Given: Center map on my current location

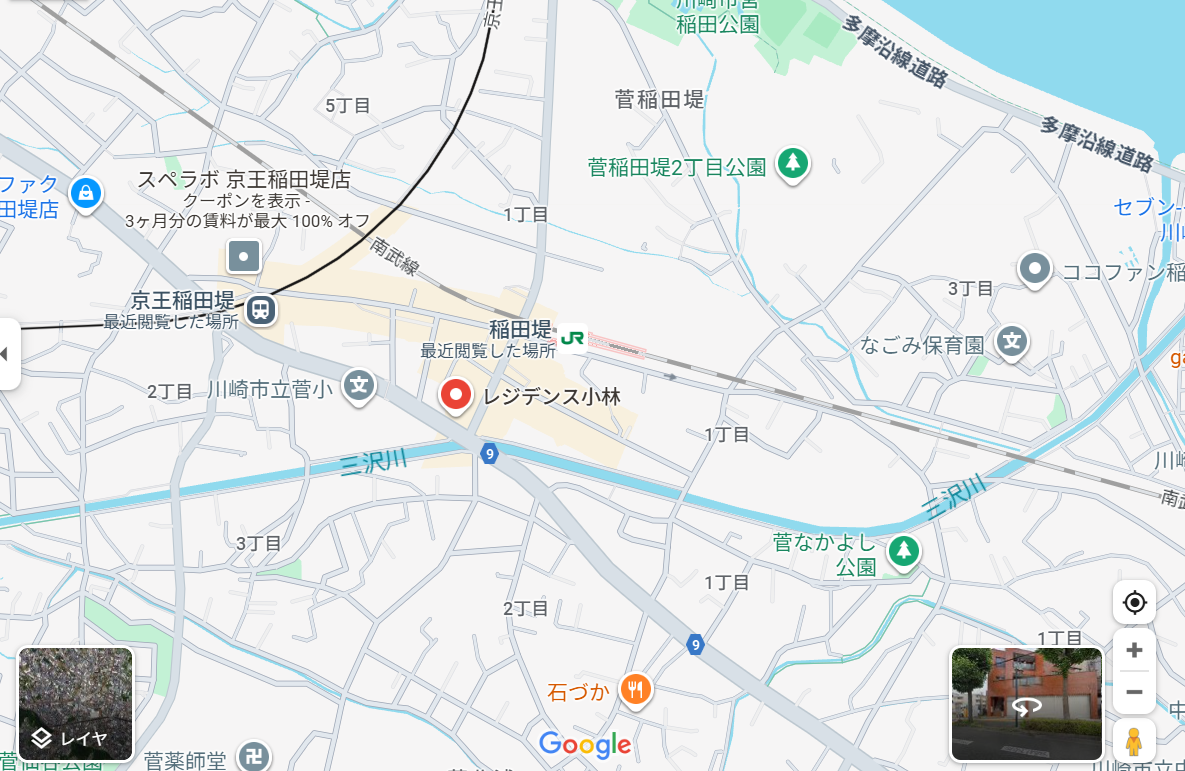Looking at the screenshot, I should click(1134, 603).
